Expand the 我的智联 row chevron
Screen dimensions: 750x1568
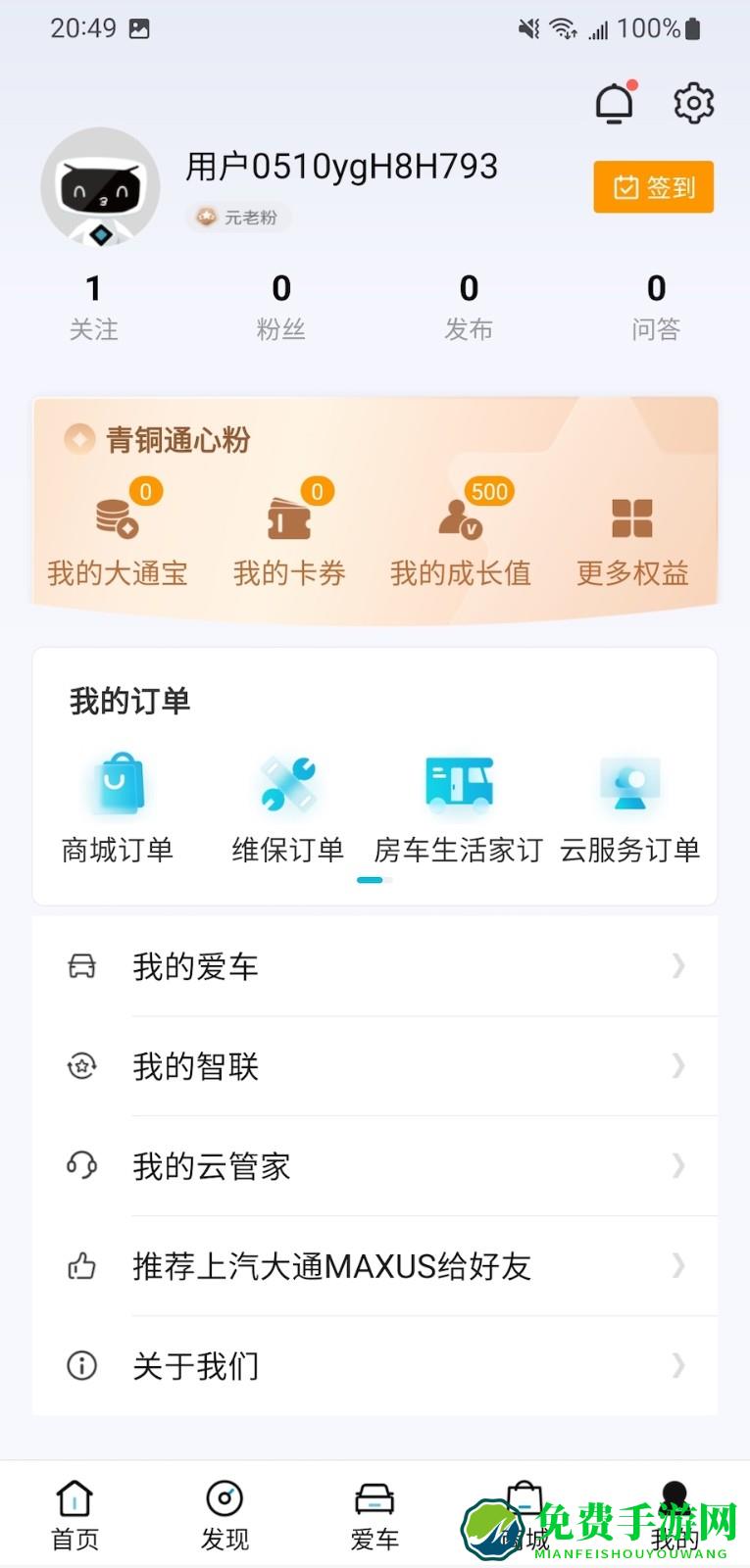click(x=678, y=1066)
